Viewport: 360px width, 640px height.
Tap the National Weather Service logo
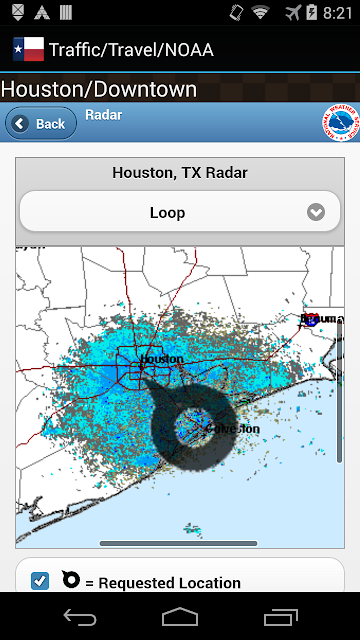pos(341,122)
